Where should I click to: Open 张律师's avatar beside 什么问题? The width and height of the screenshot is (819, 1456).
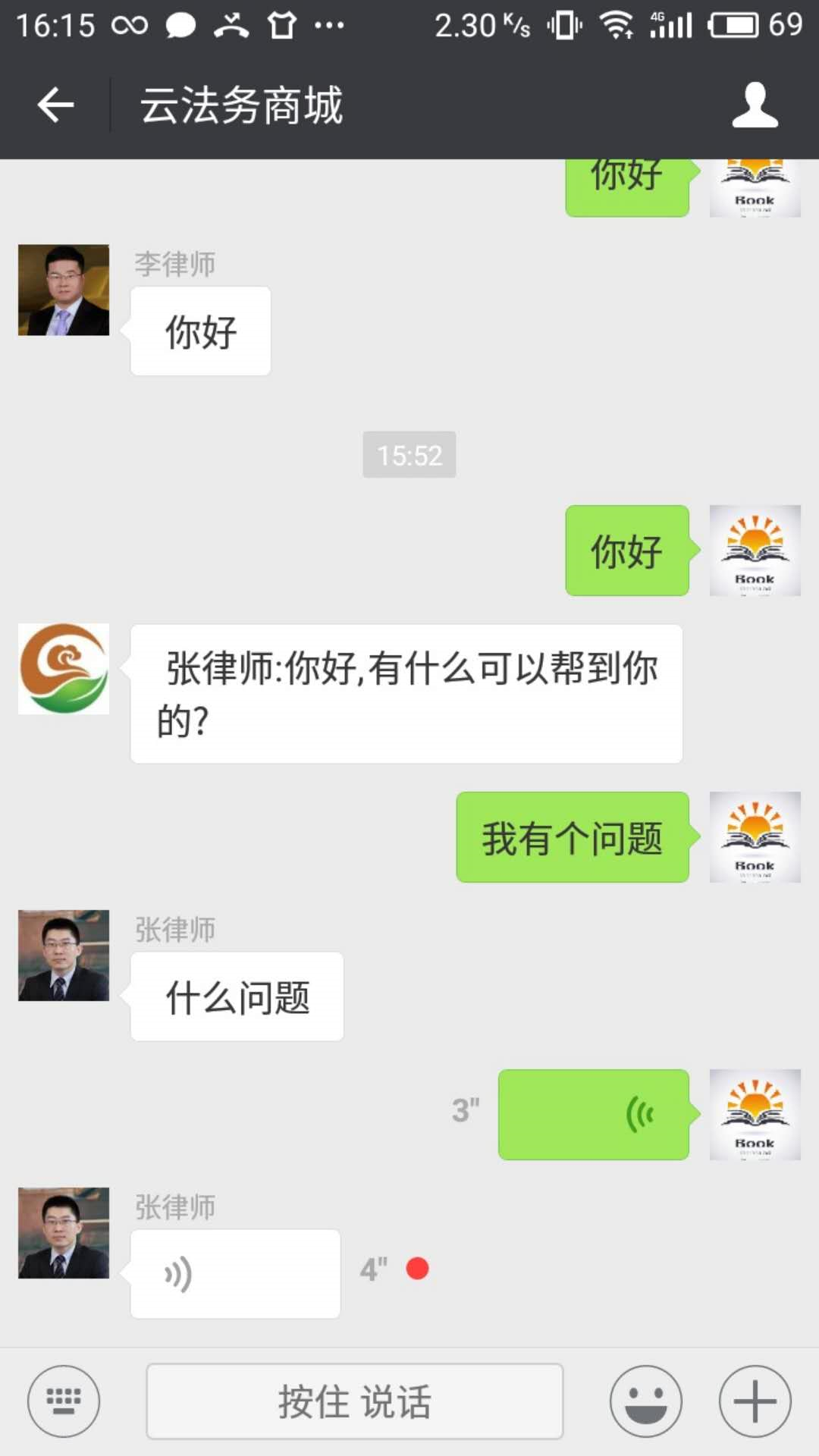64,955
